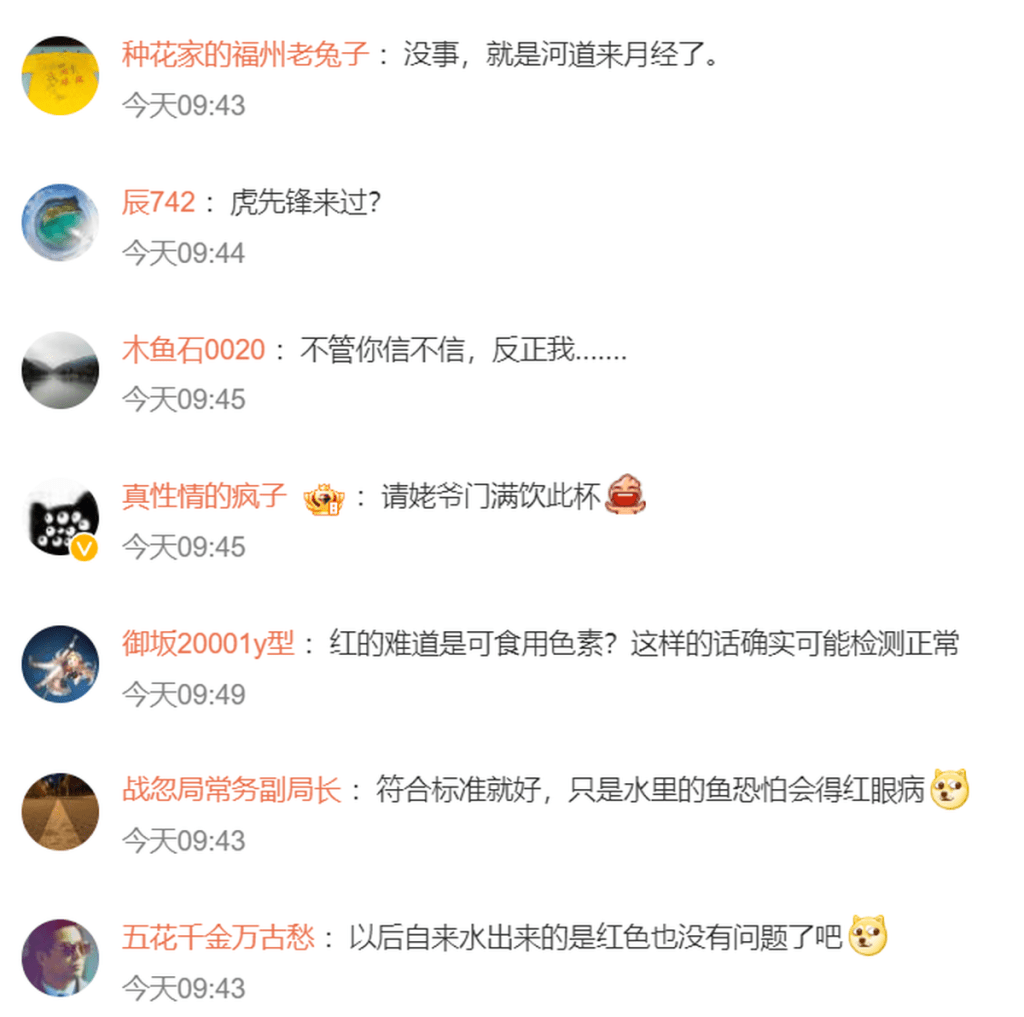Tap the avatar beside 种花家的福州老兔子

[x=60, y=76]
